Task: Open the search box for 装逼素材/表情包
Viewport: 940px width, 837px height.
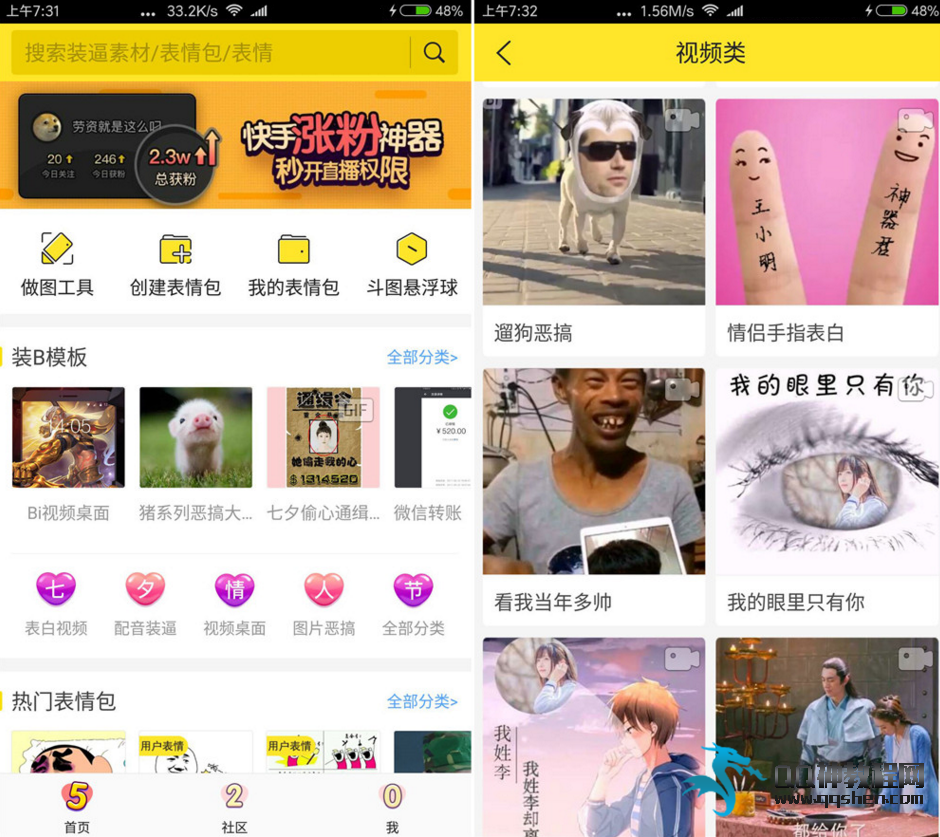Action: click(x=210, y=53)
